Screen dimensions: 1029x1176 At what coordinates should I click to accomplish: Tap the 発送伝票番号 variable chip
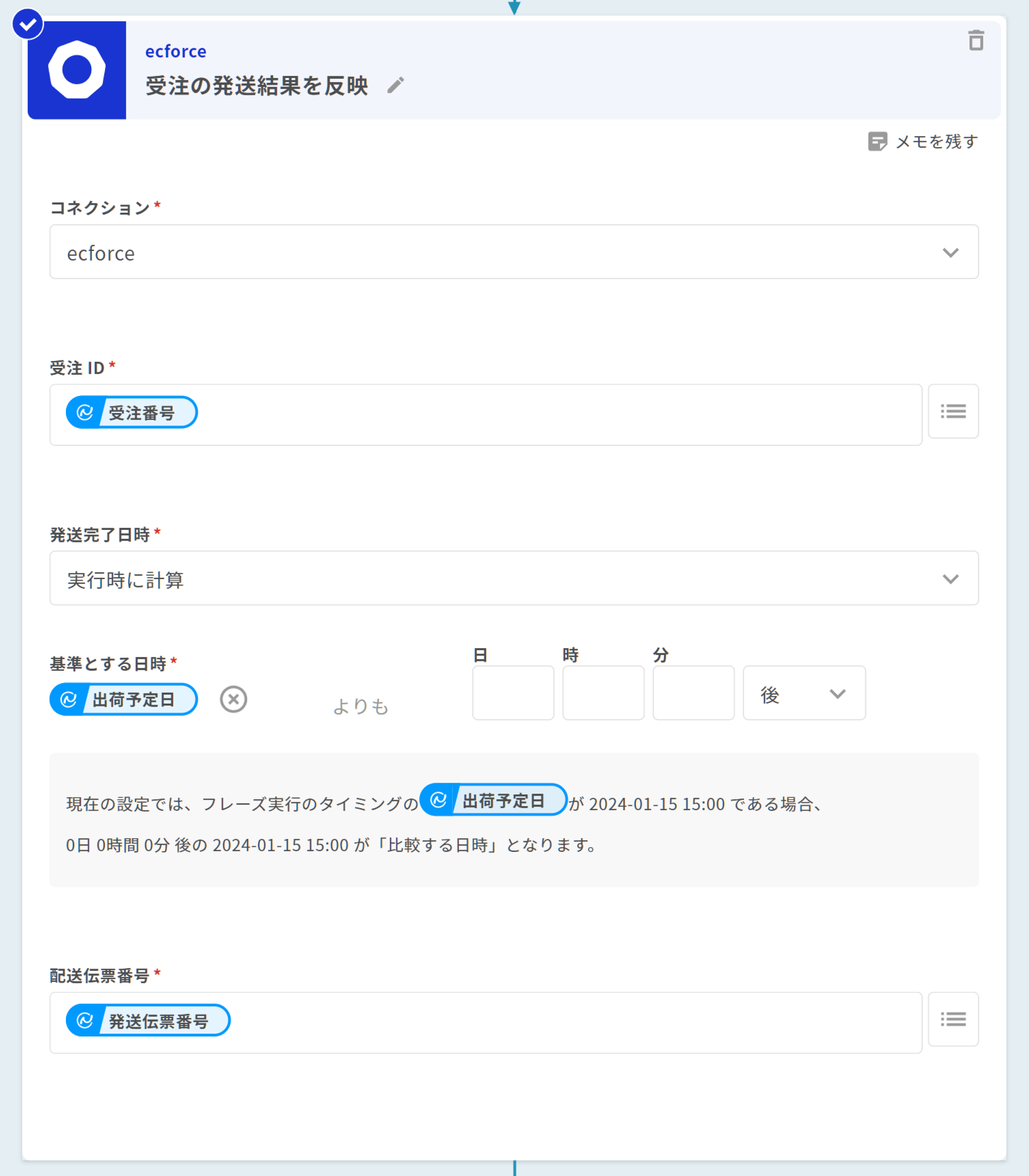pos(148,1020)
